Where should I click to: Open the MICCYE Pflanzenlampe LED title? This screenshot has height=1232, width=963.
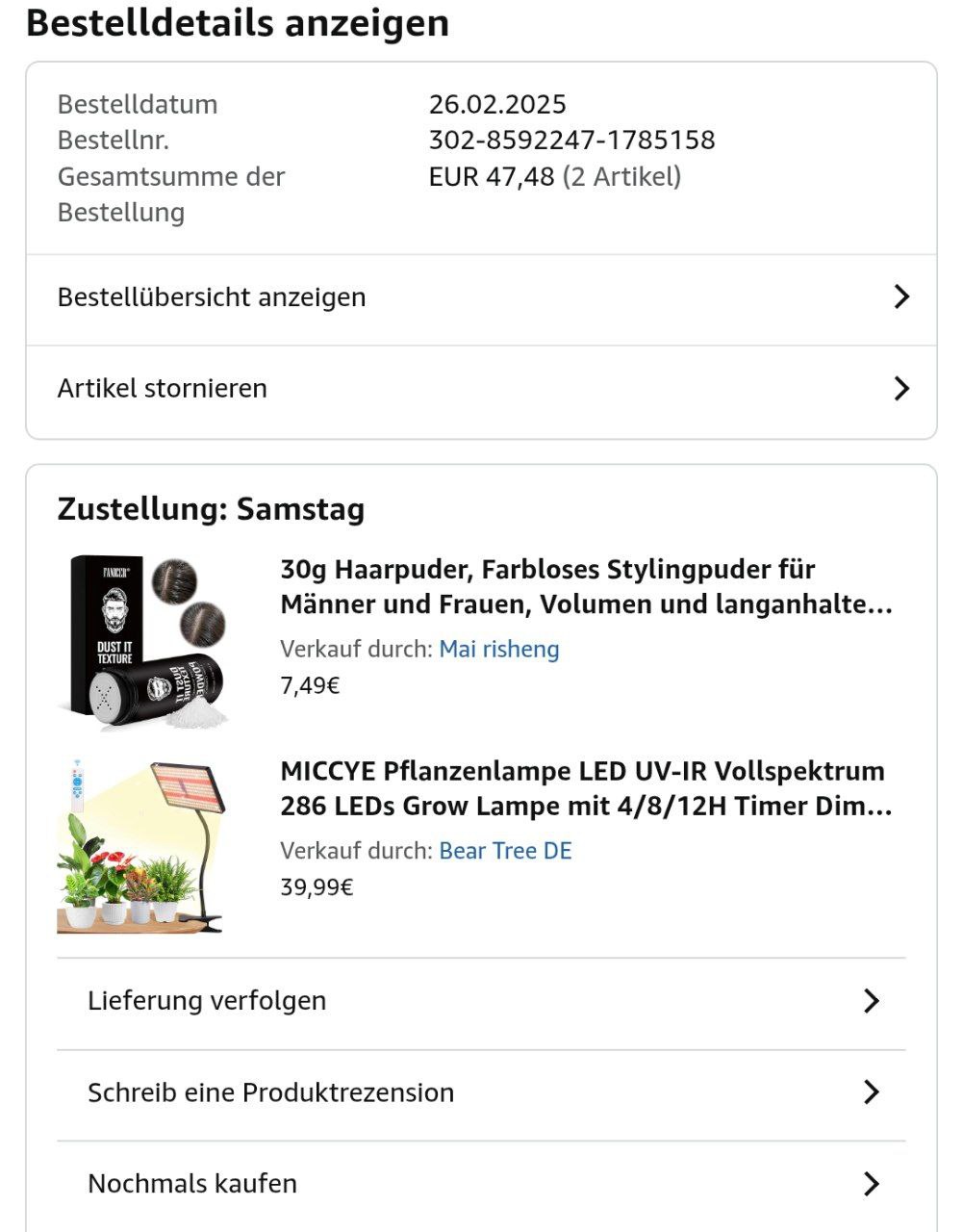click(x=586, y=788)
